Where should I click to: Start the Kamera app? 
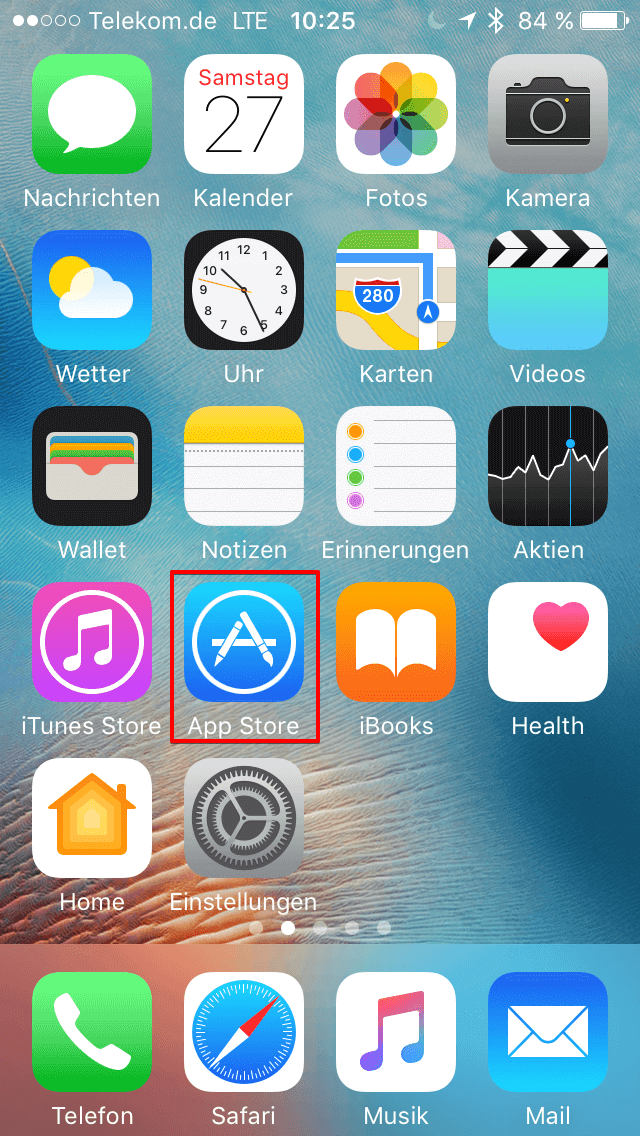pos(548,114)
